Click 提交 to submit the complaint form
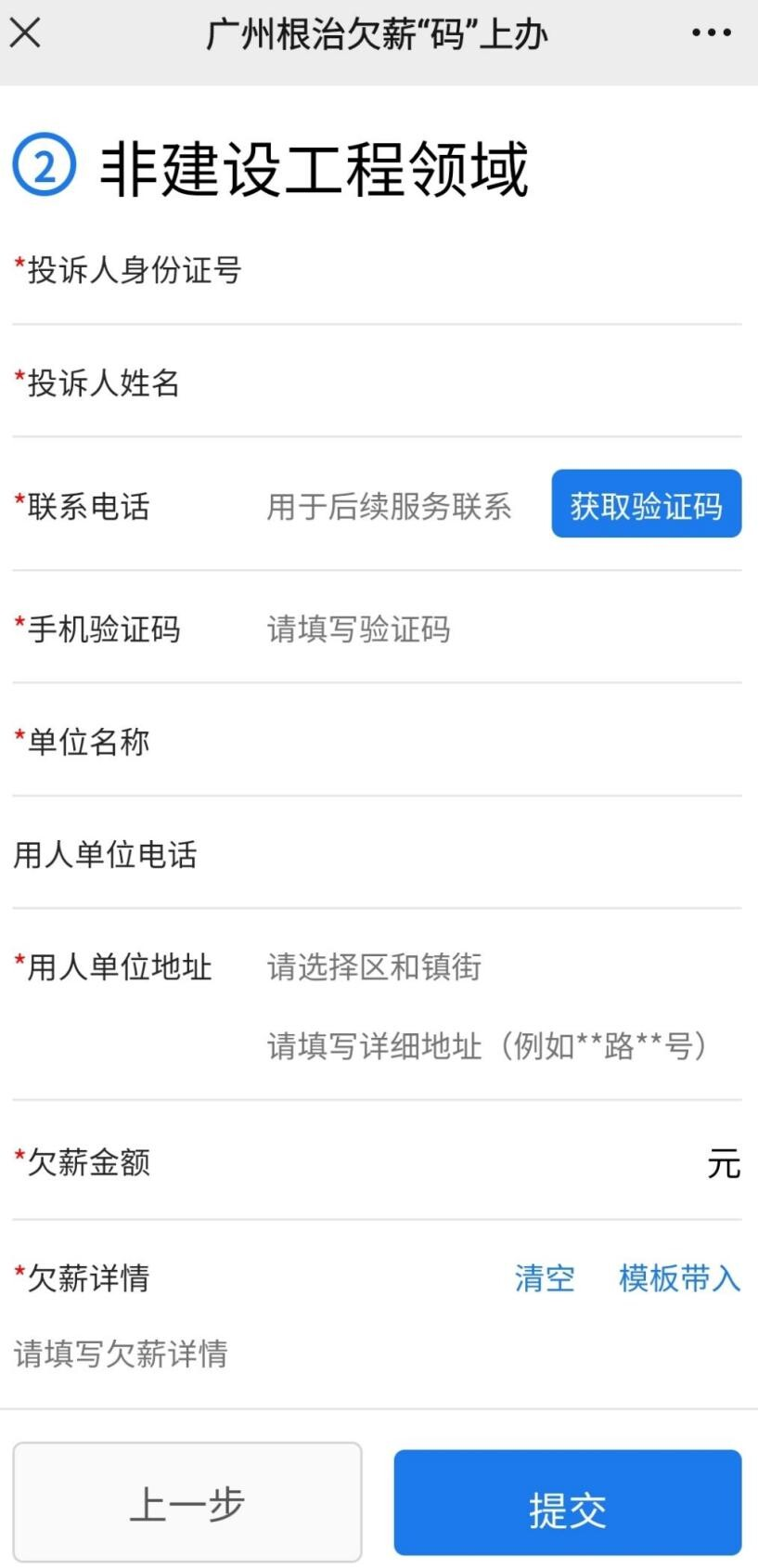Image resolution: width=758 pixels, height=1568 pixels. 567,1501
